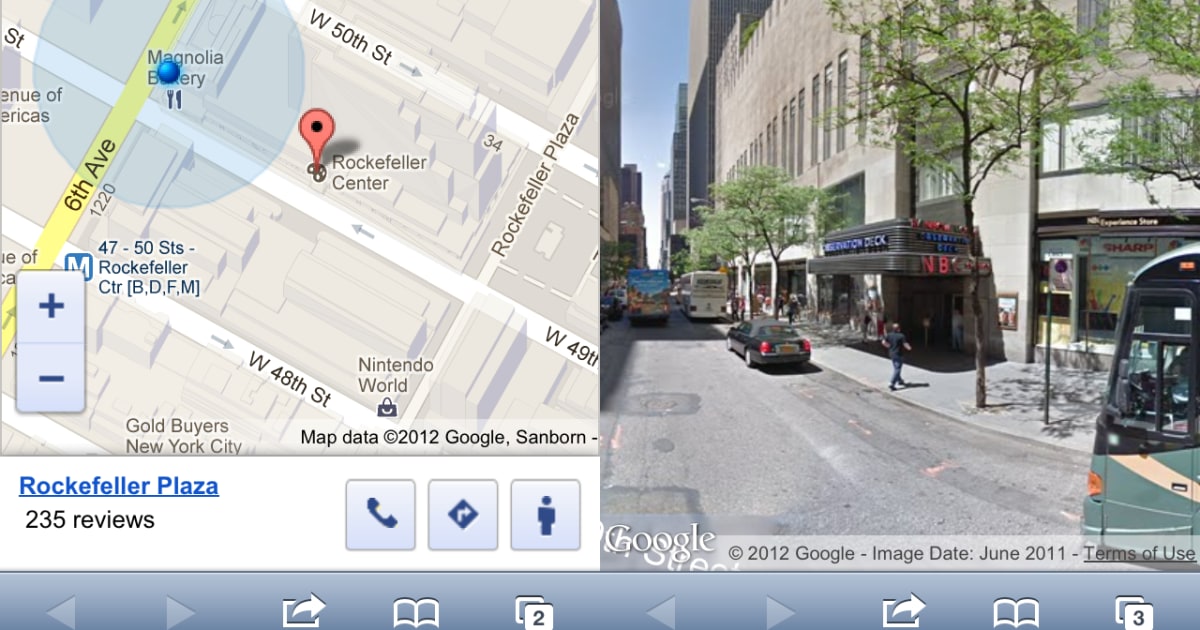Open bookmarks in the toolbar beside tabs 3
The height and width of the screenshot is (630, 1200).
tap(1015, 611)
